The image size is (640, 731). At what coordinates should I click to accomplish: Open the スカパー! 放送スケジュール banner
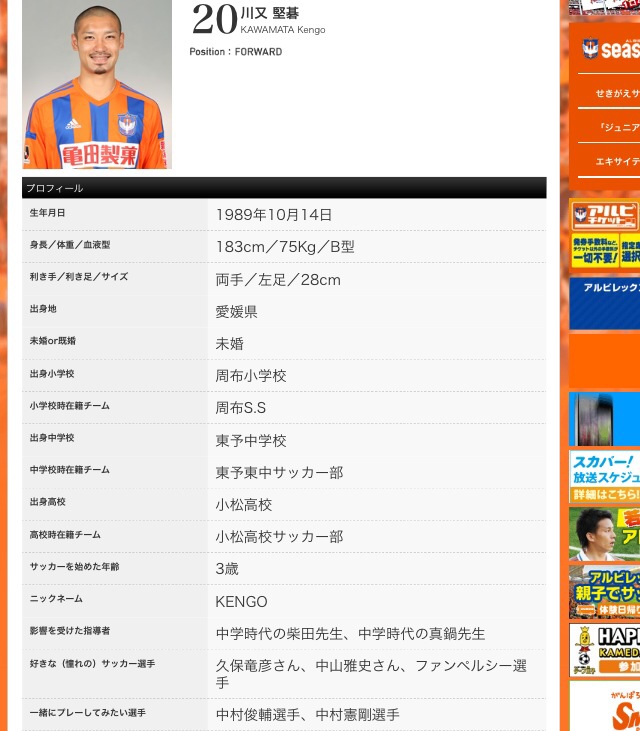(x=605, y=477)
